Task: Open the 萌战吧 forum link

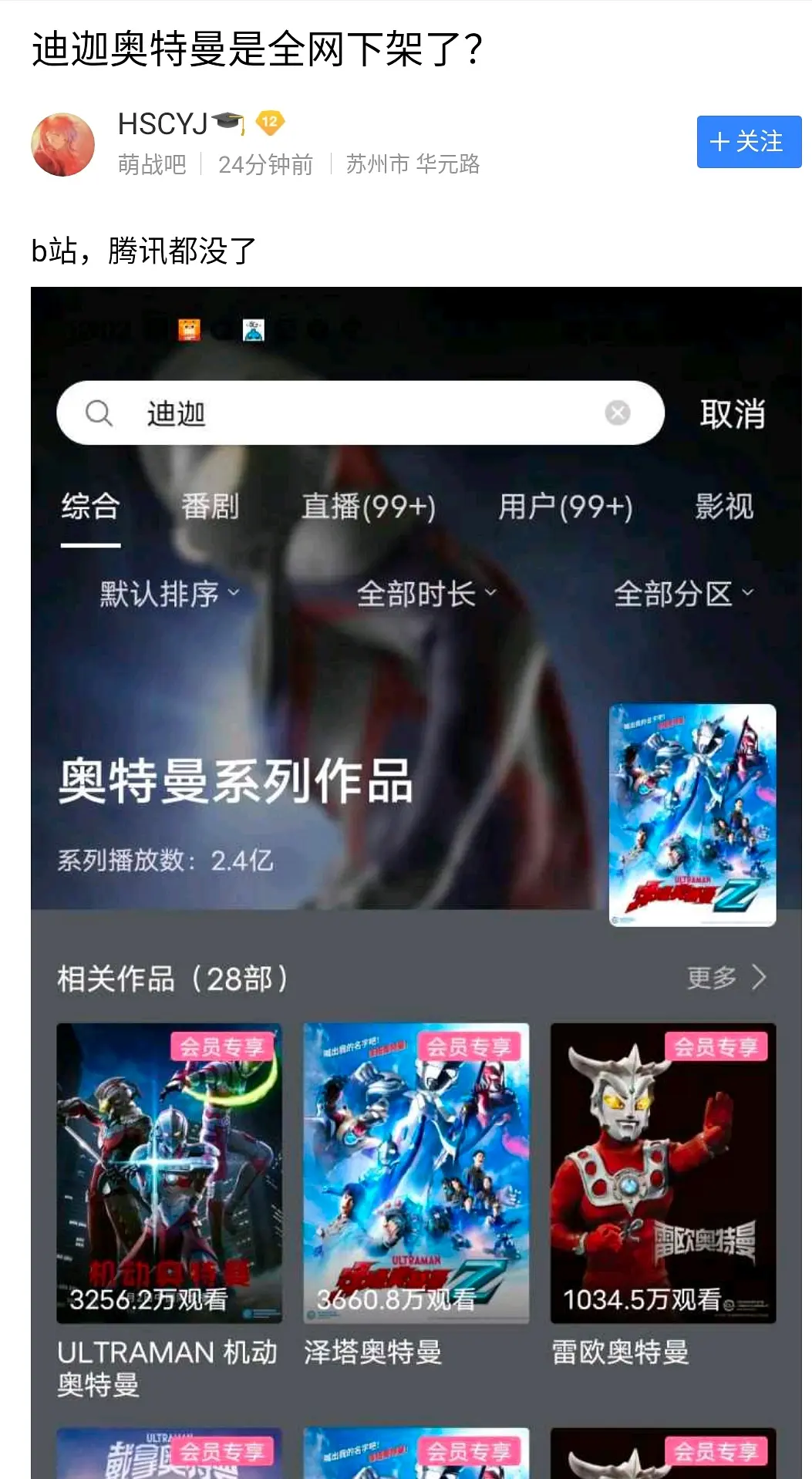Action: 152,164
